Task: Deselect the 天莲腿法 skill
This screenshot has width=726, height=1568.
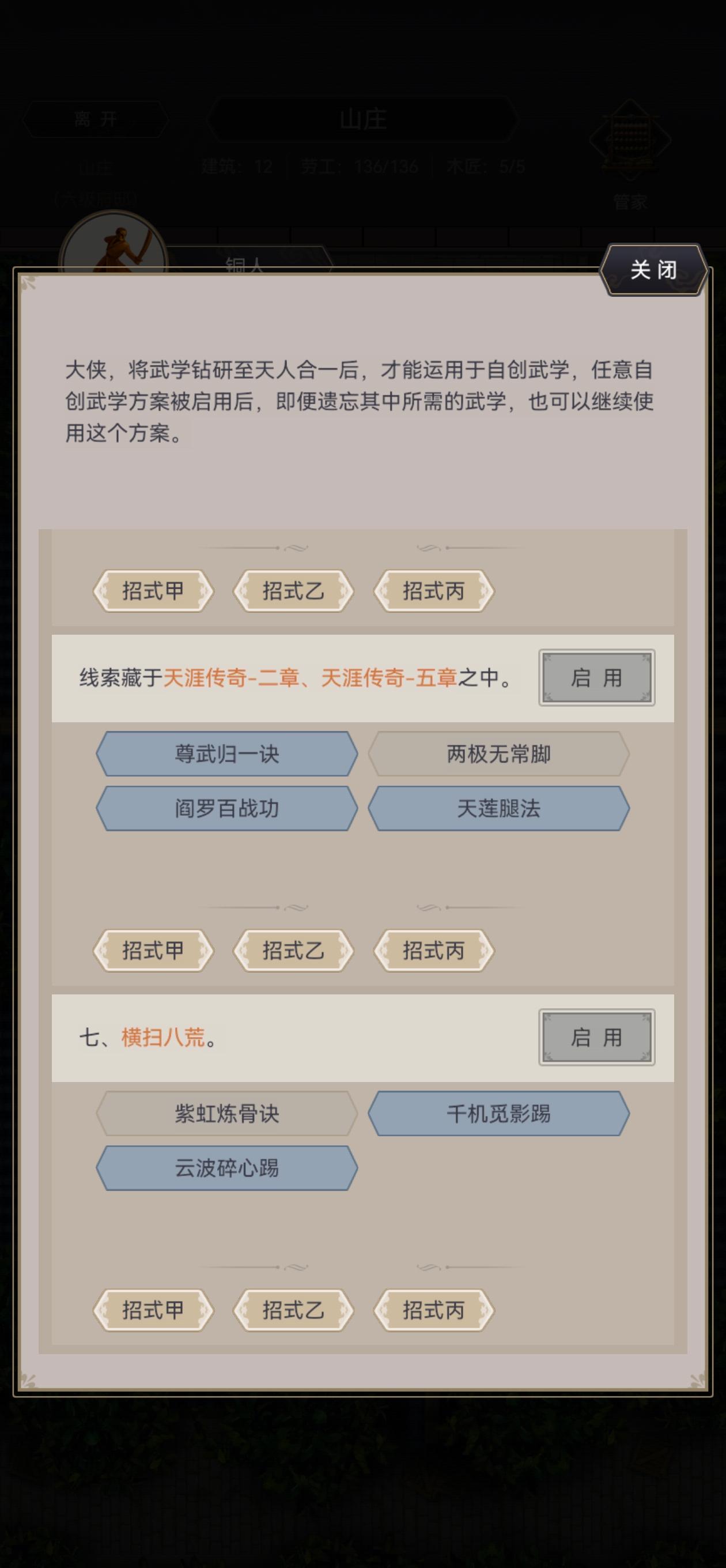Action: click(x=499, y=809)
